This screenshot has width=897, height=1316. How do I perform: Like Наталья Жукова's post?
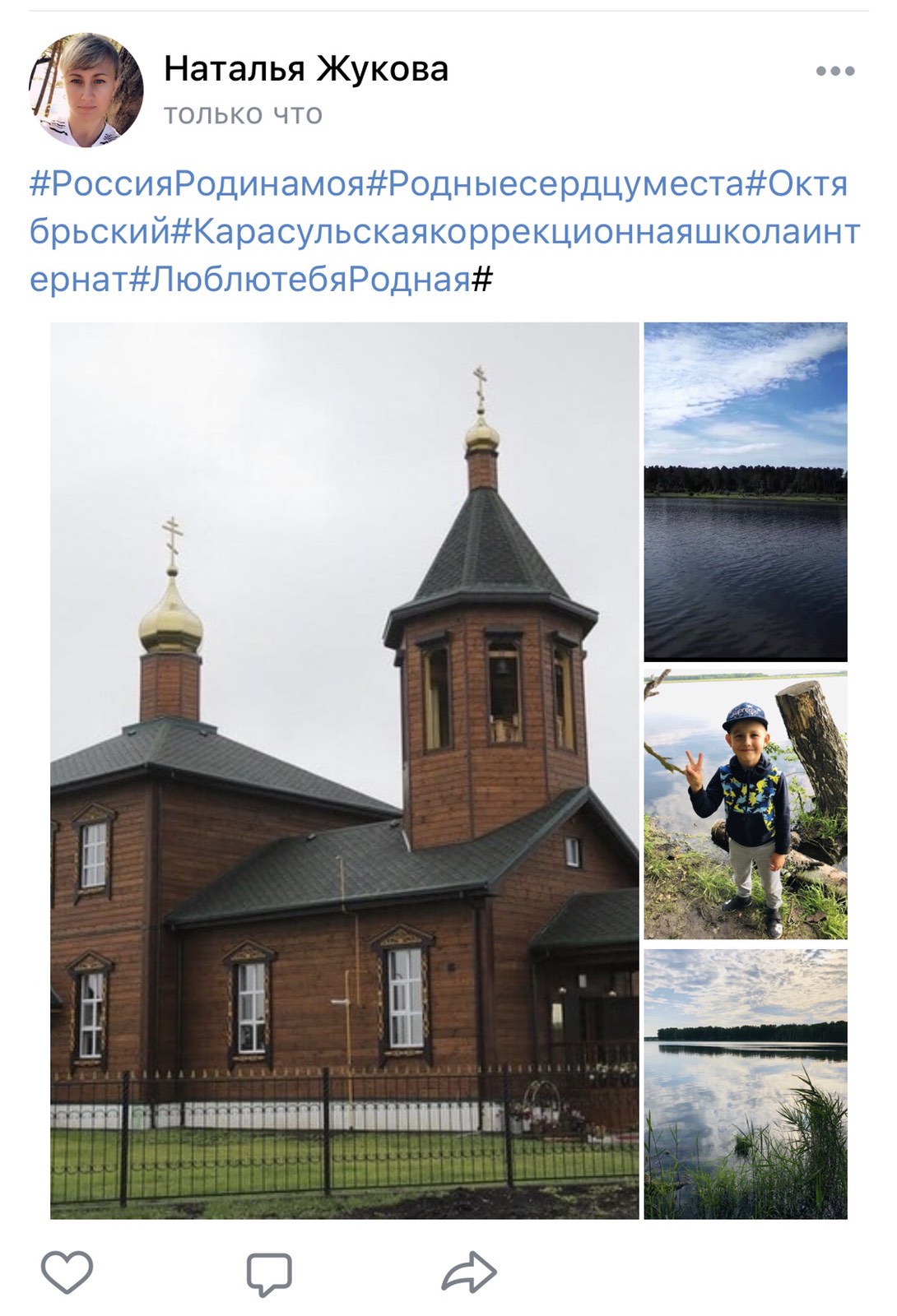67,1272
